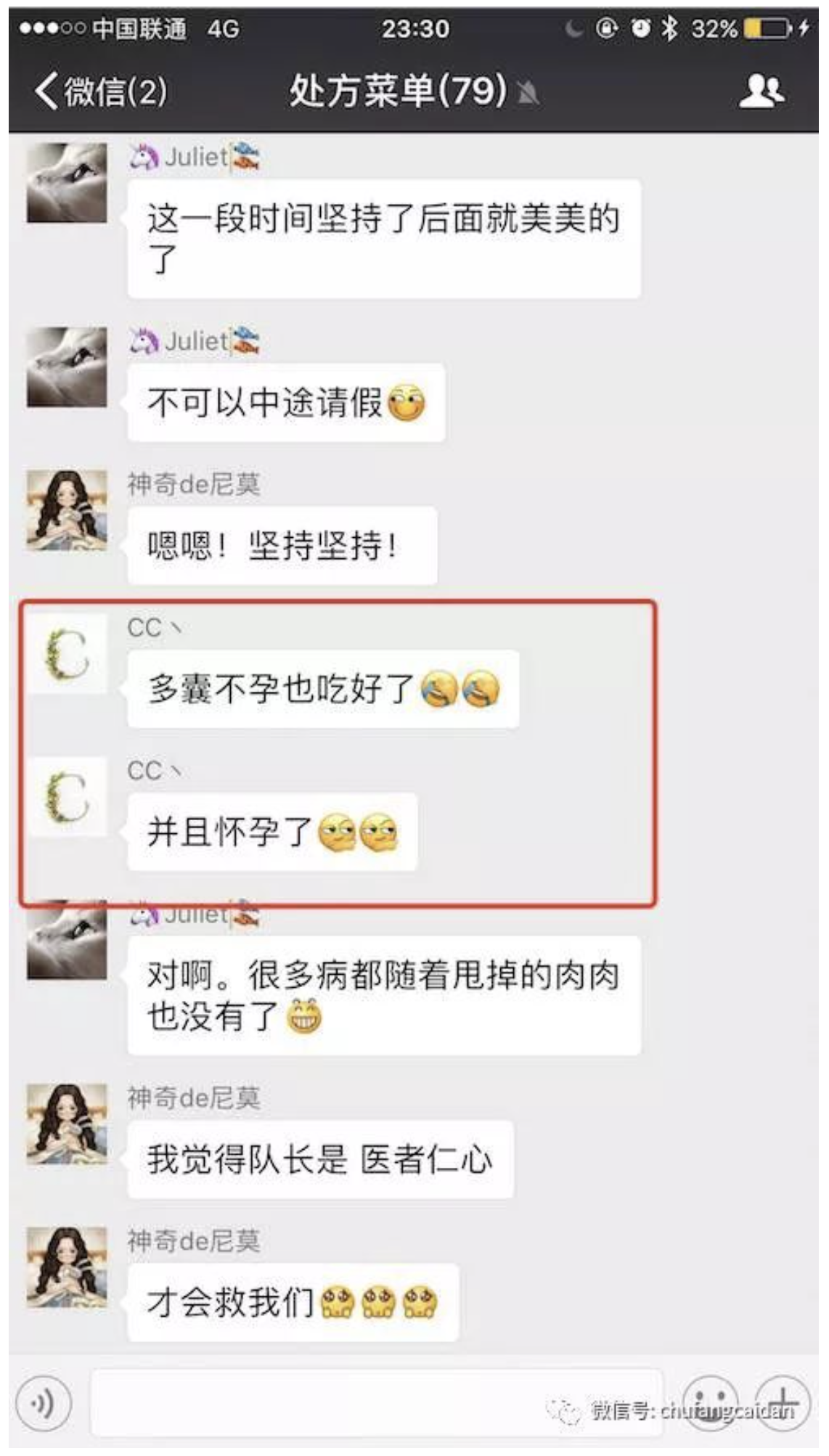The image size is (829, 1456).
Task: Open the group members info icon
Action: point(761,92)
